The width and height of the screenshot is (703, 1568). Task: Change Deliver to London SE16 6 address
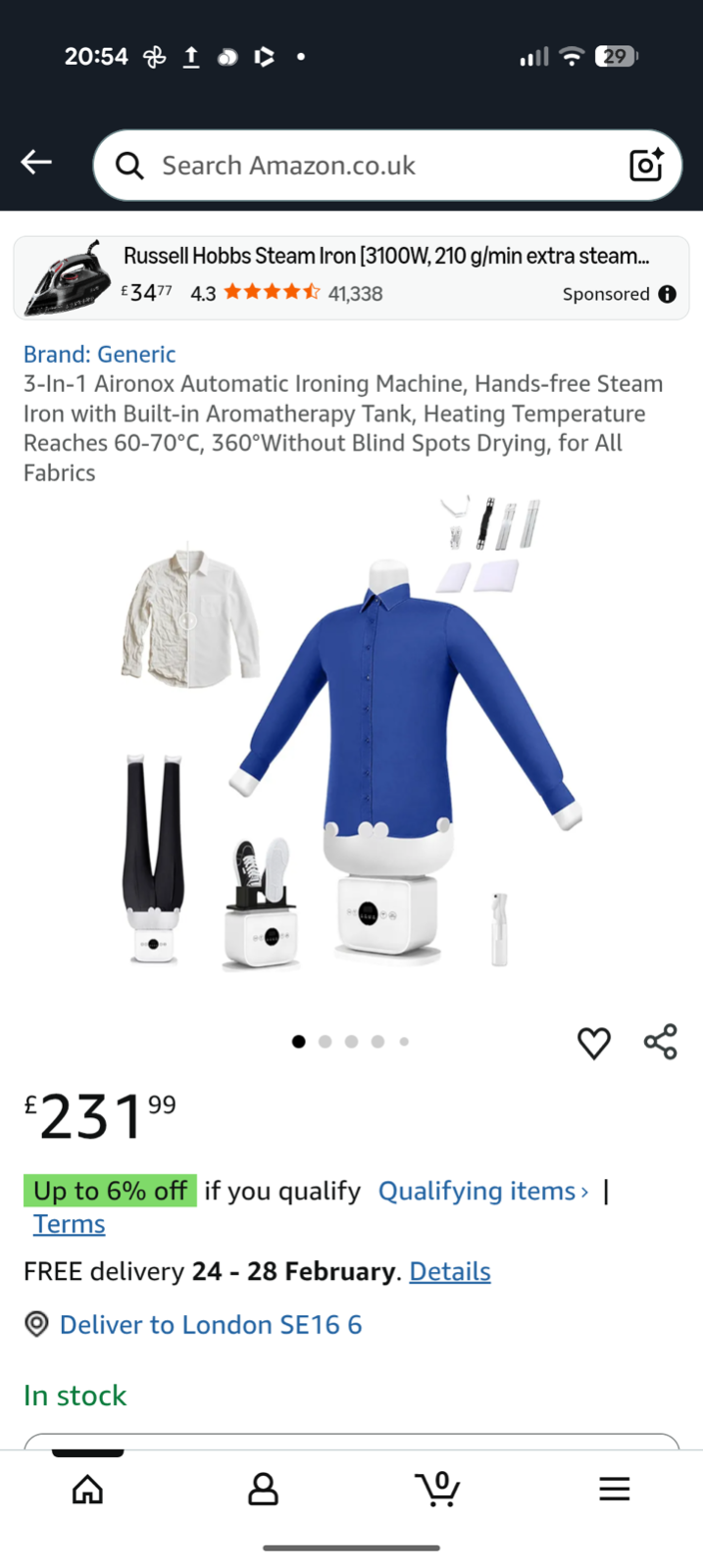click(x=210, y=1325)
